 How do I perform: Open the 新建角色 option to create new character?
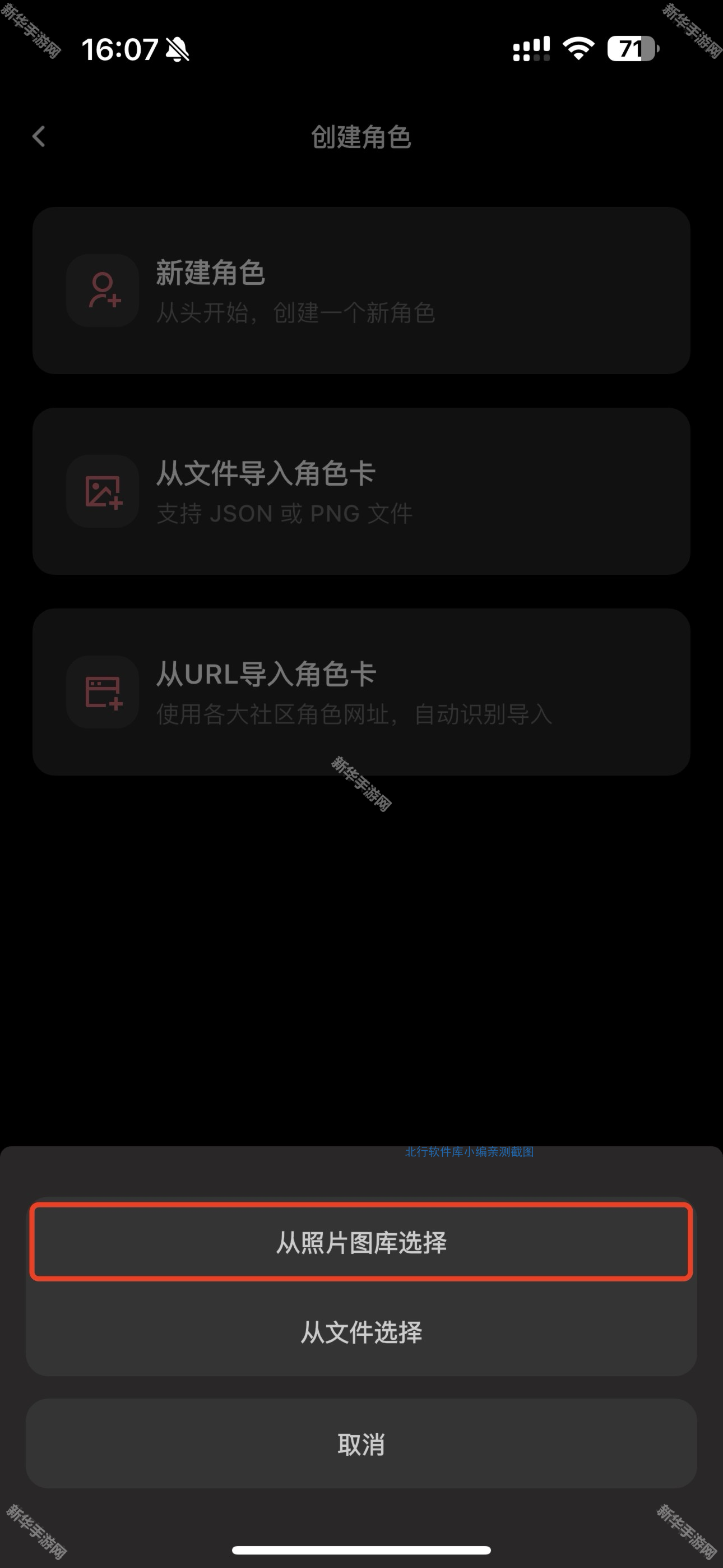[x=361, y=291]
